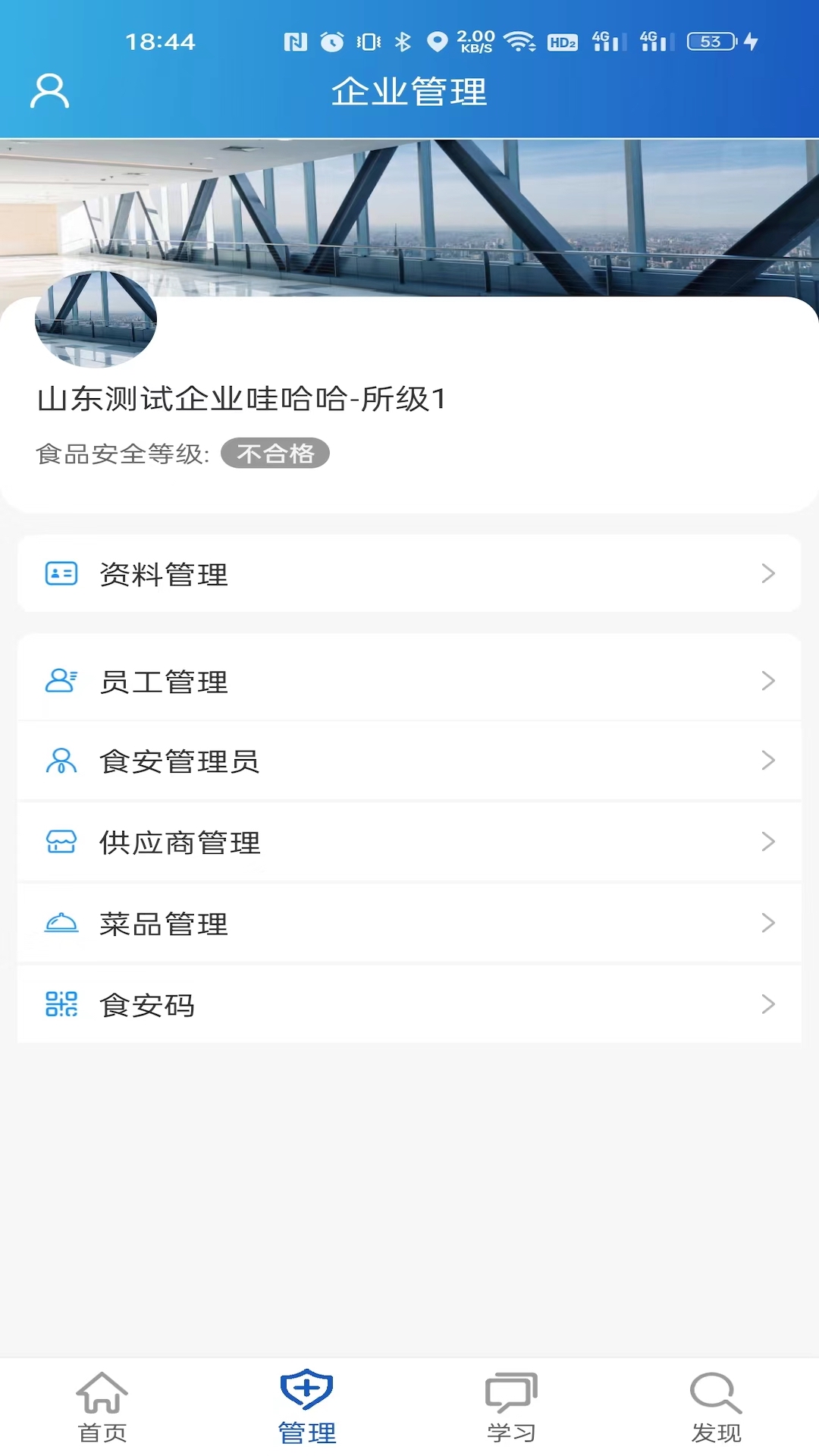Select the 资料管理 ID card icon
The width and height of the screenshot is (819, 1456).
61,574
